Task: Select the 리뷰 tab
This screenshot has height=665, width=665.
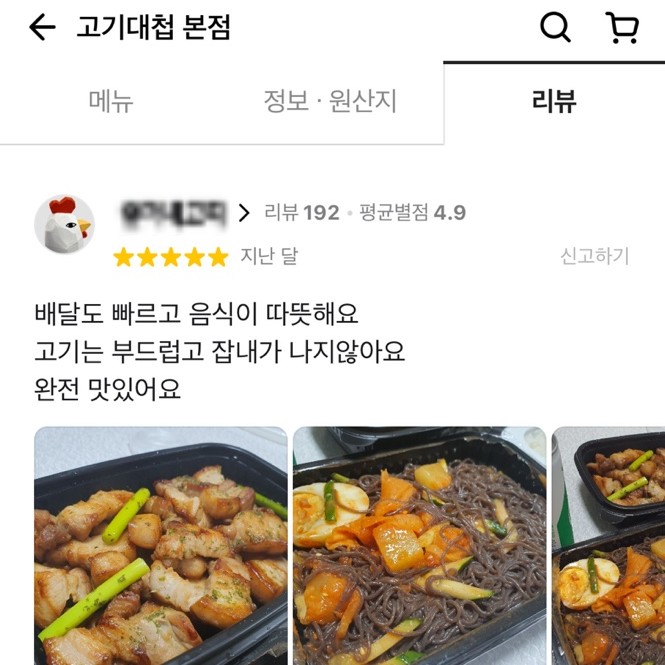Action: (554, 101)
